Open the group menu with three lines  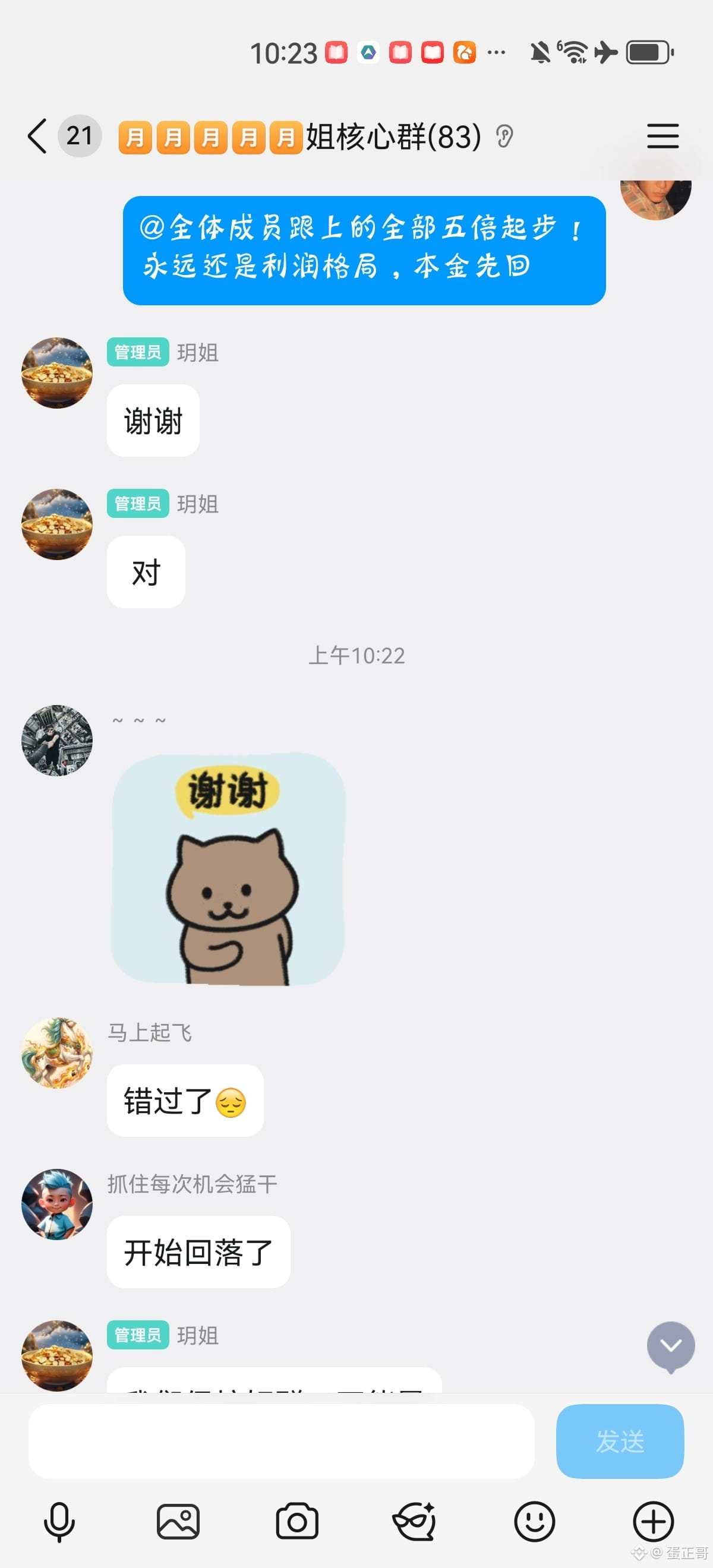coord(662,136)
